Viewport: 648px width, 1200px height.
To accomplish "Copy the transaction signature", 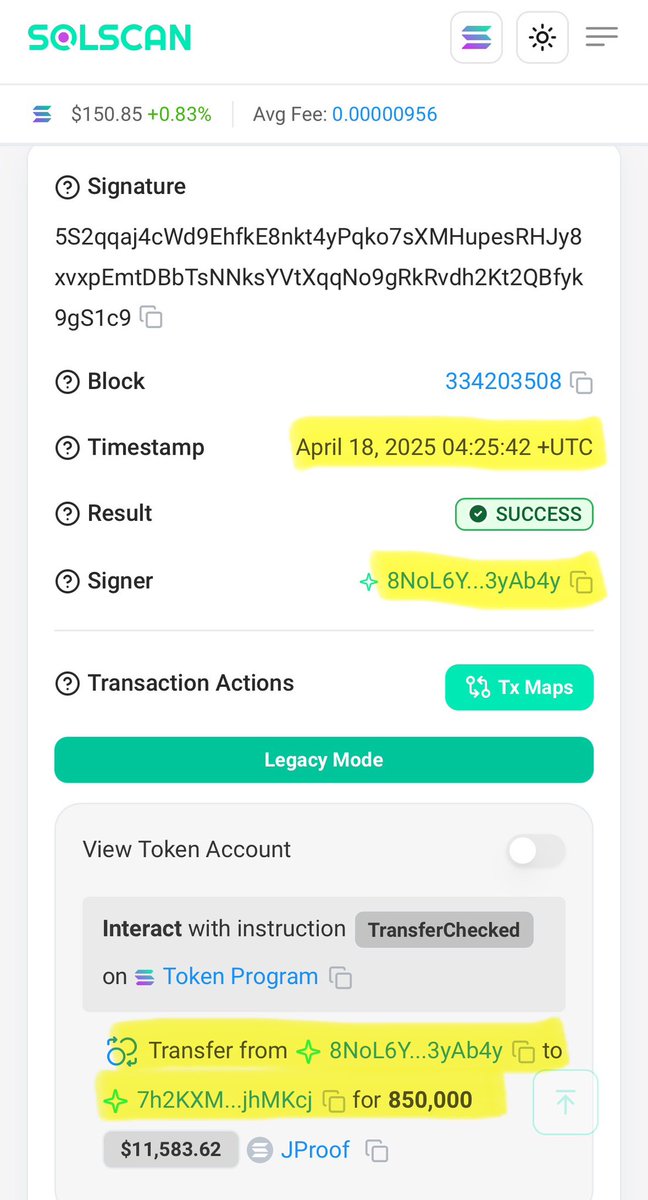I will click(152, 318).
